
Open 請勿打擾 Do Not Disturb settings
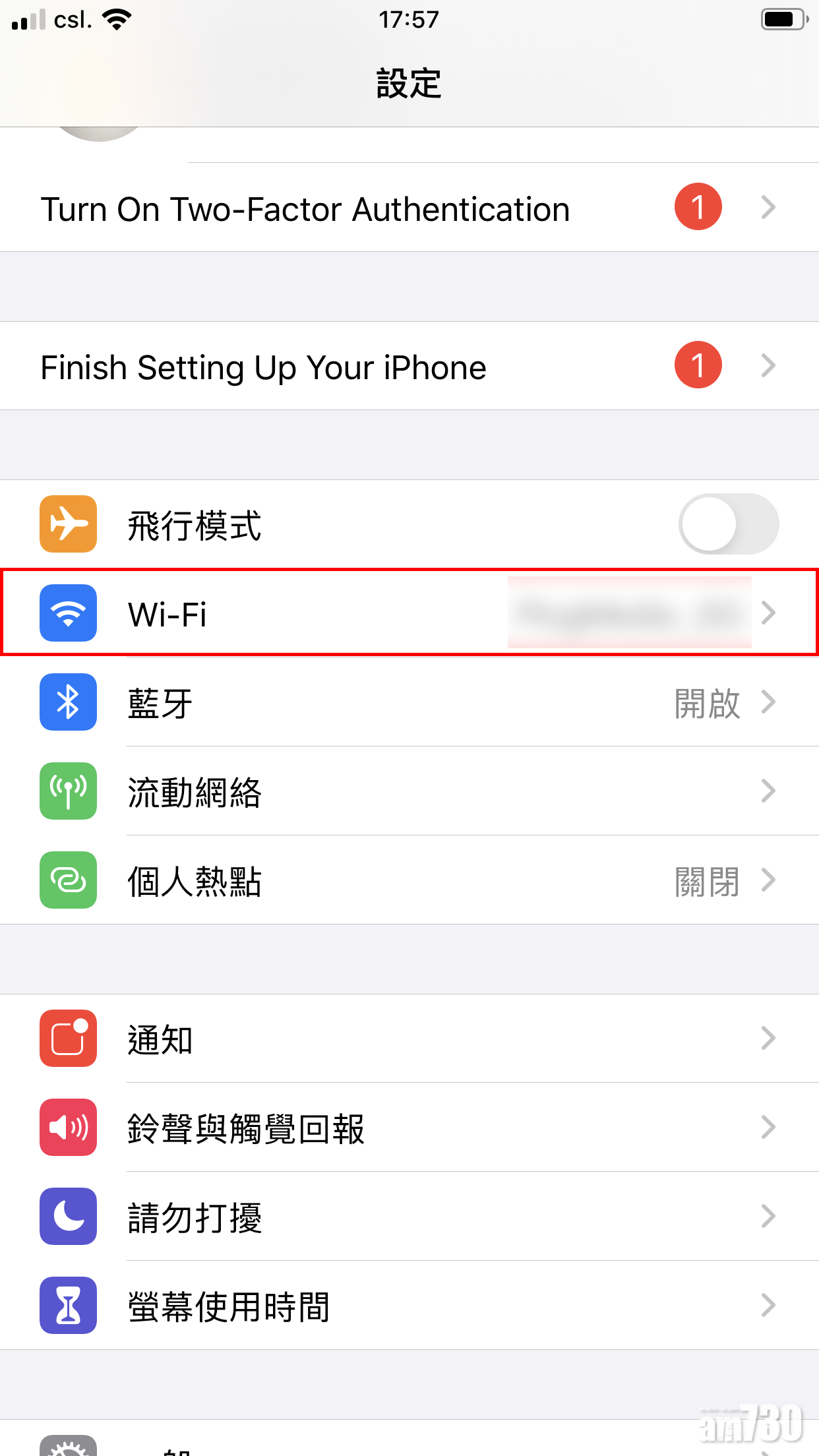point(409,1217)
